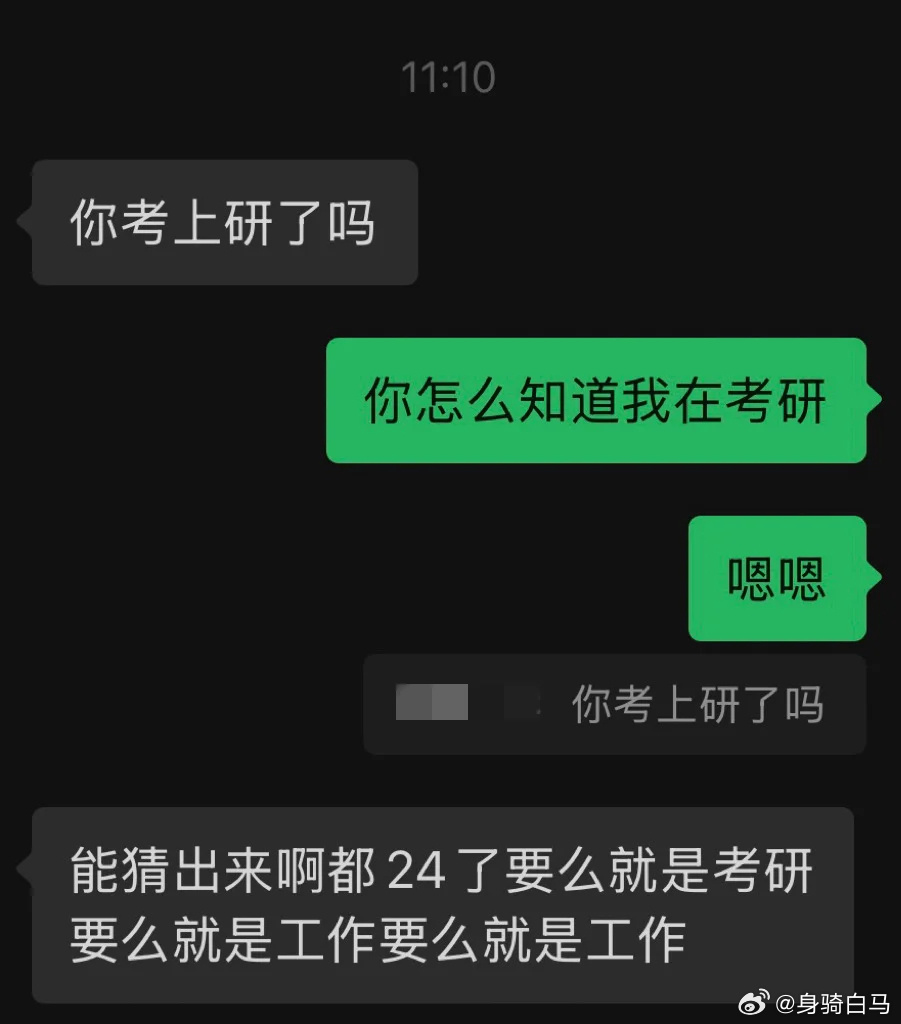
Task: Tap the eye of the Weibo mascot icon
Action: click(x=748, y=1008)
